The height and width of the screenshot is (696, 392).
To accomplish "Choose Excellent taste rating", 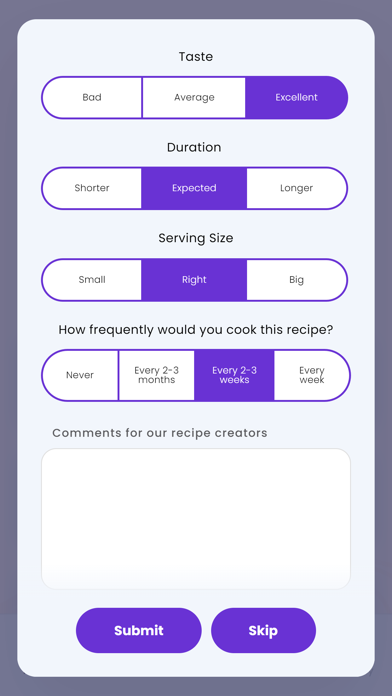I will click(x=297, y=98).
